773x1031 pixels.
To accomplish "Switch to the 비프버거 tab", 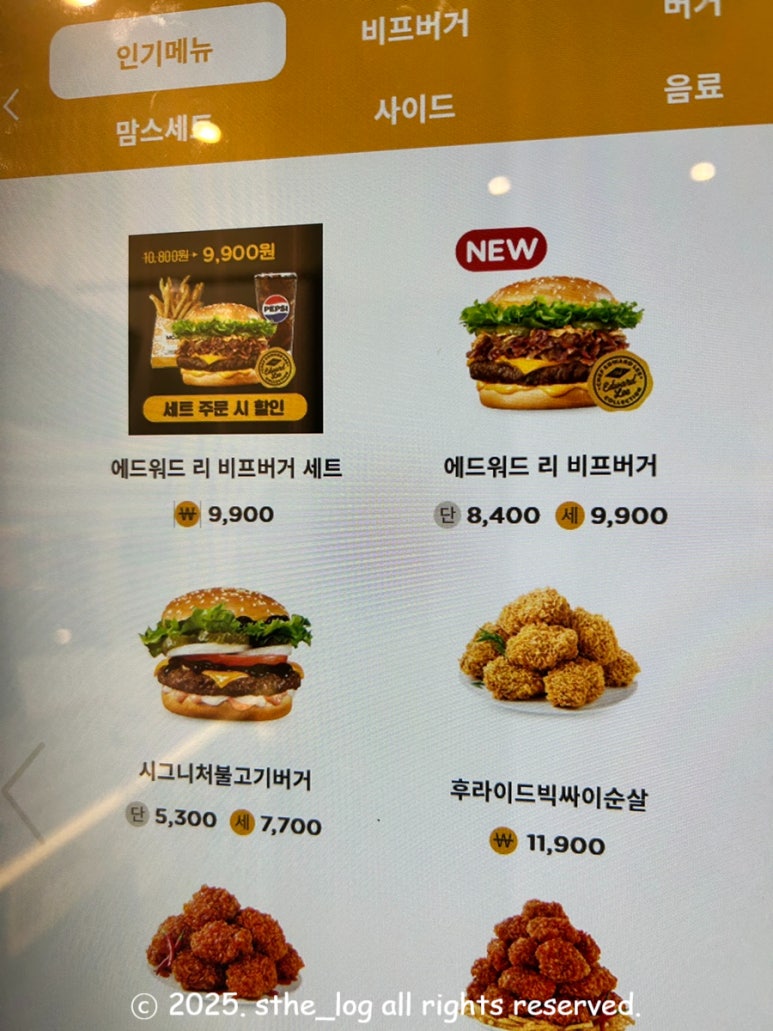I will [414, 28].
